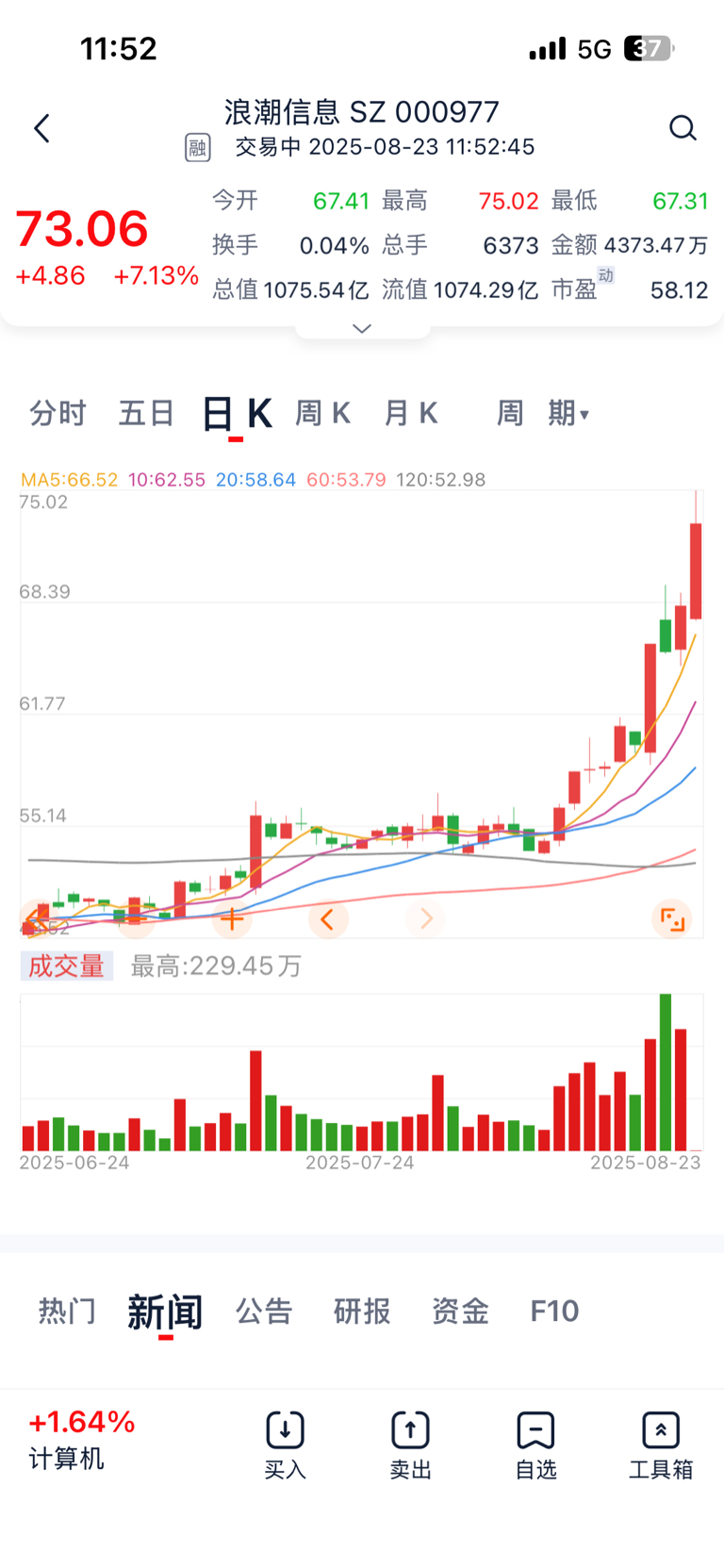Open the 公告 tab
This screenshot has height=1568, width=724.
click(x=264, y=1311)
